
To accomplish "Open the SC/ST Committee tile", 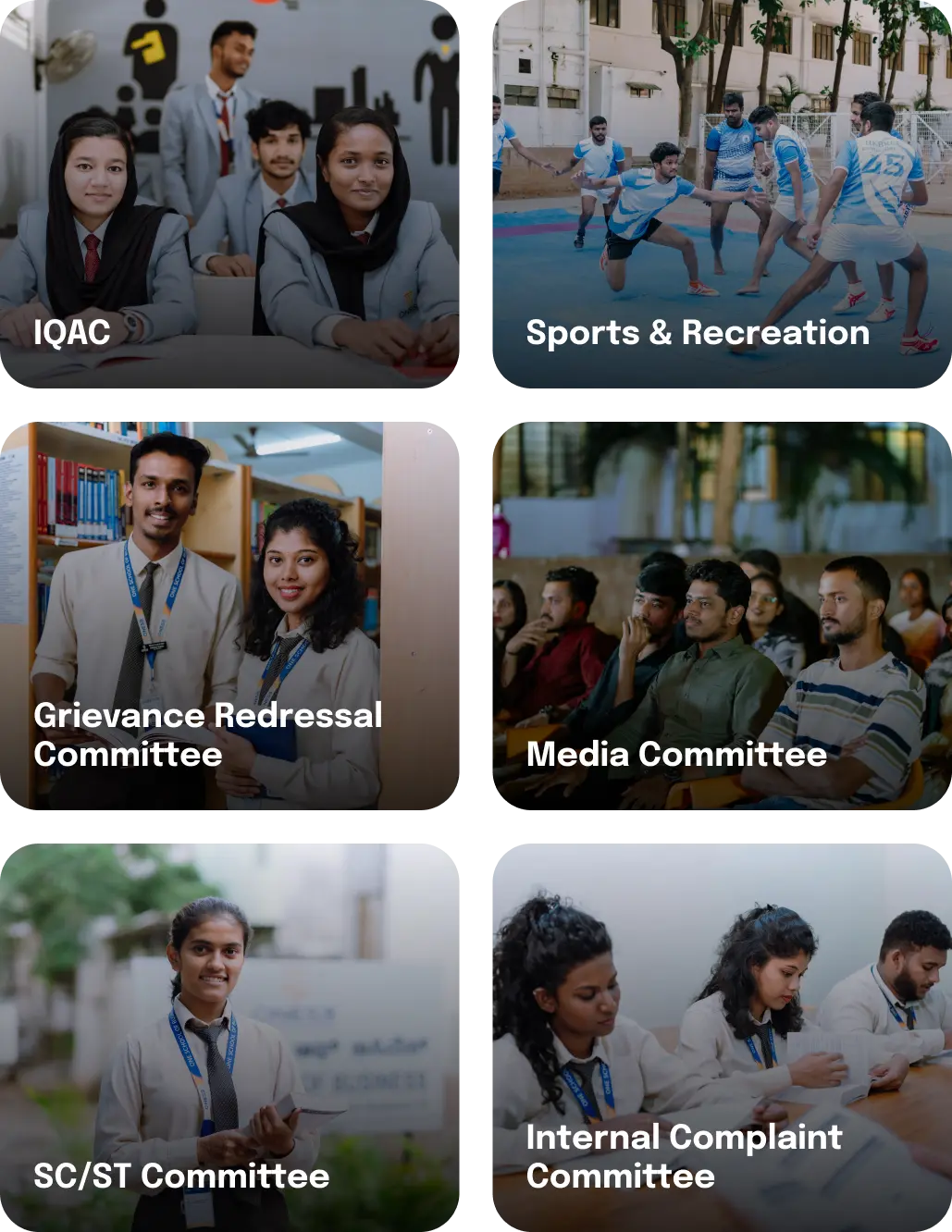I will (231, 1038).
